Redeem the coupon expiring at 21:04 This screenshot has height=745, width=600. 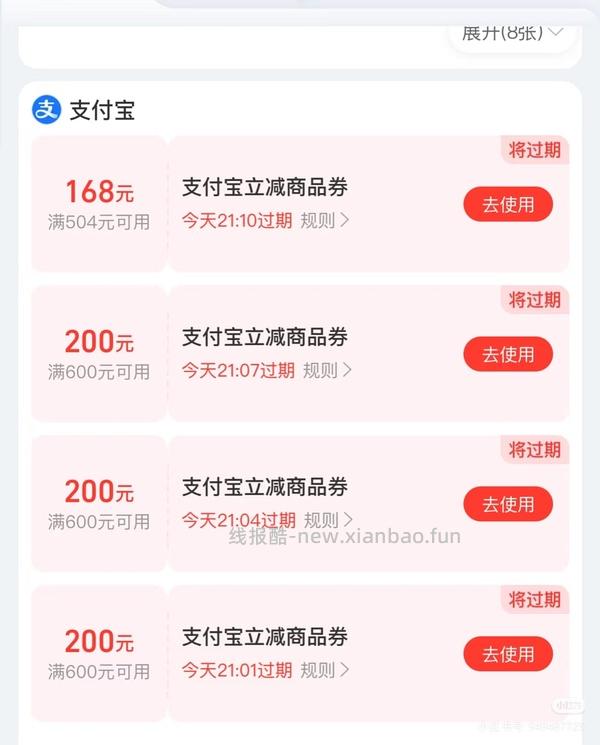pyautogui.click(x=508, y=504)
